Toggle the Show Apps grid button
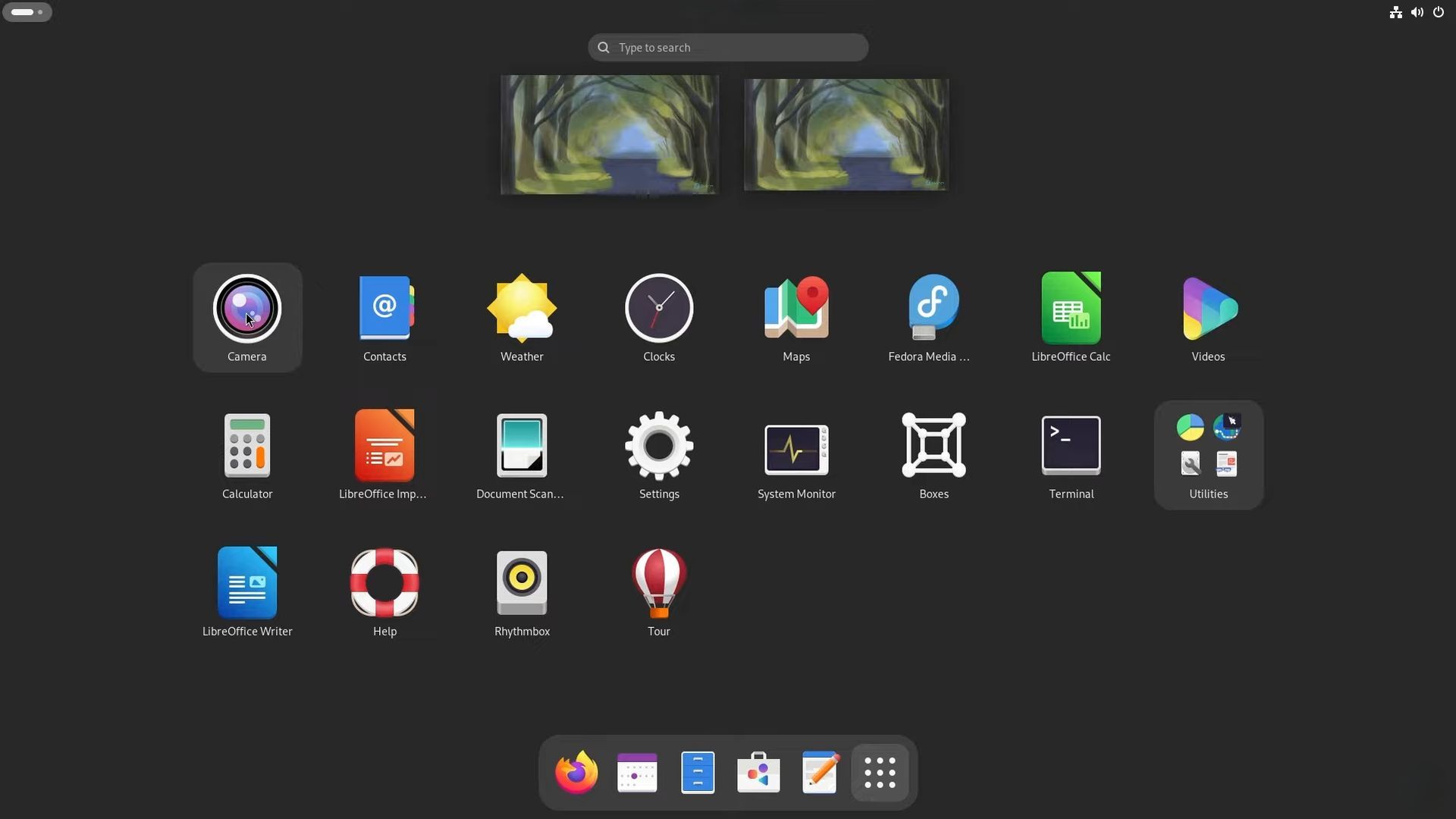This screenshot has height=819, width=1456. (880, 773)
